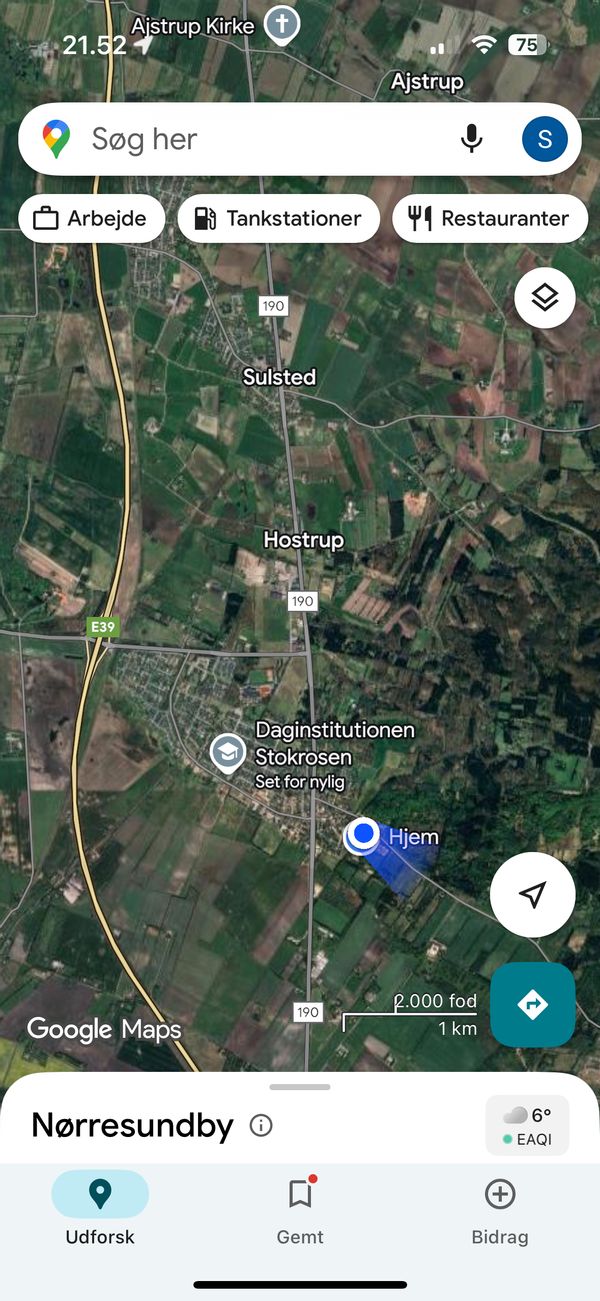Select the Arbejde chip
This screenshot has height=1301, width=600.
89,219
